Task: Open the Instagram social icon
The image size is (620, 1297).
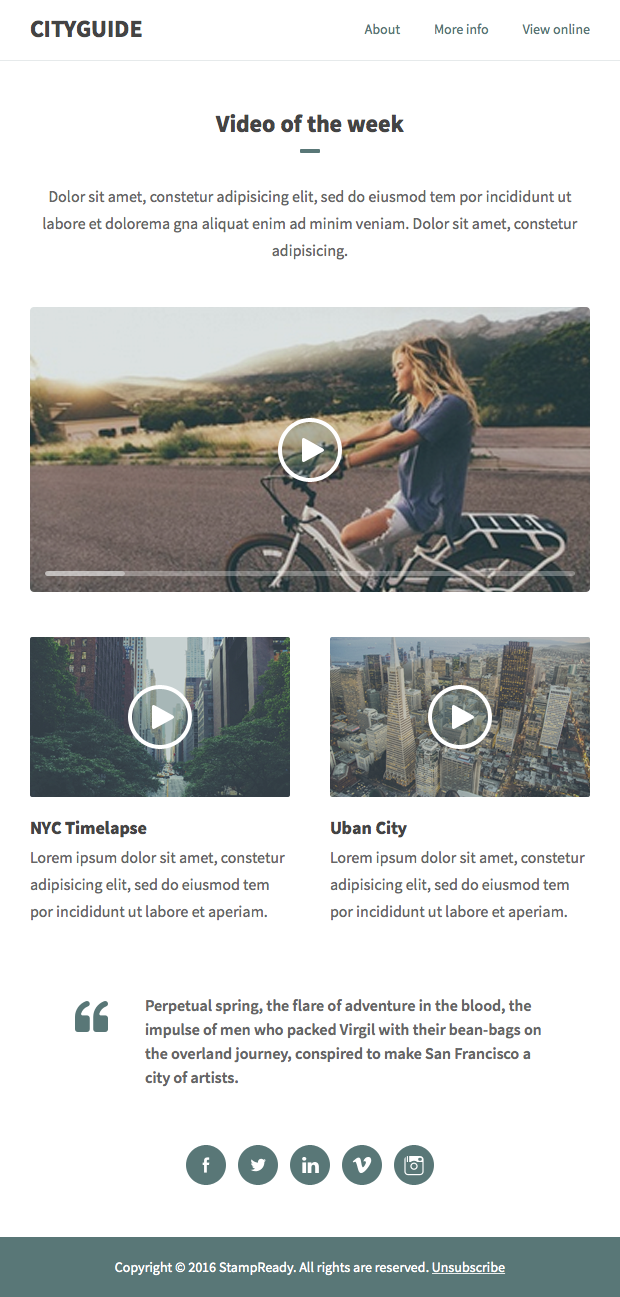Action: coord(414,1165)
